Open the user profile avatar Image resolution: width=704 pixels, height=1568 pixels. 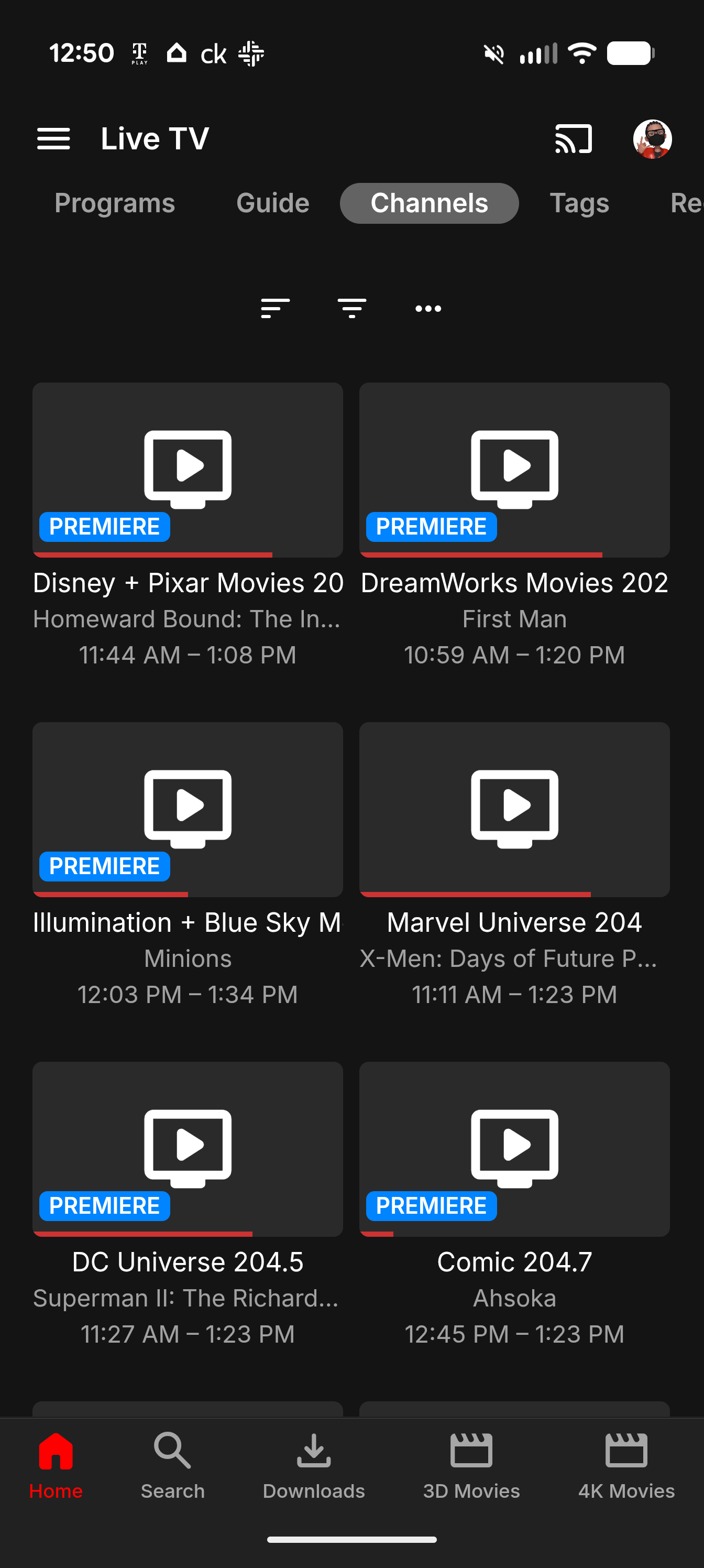(652, 139)
